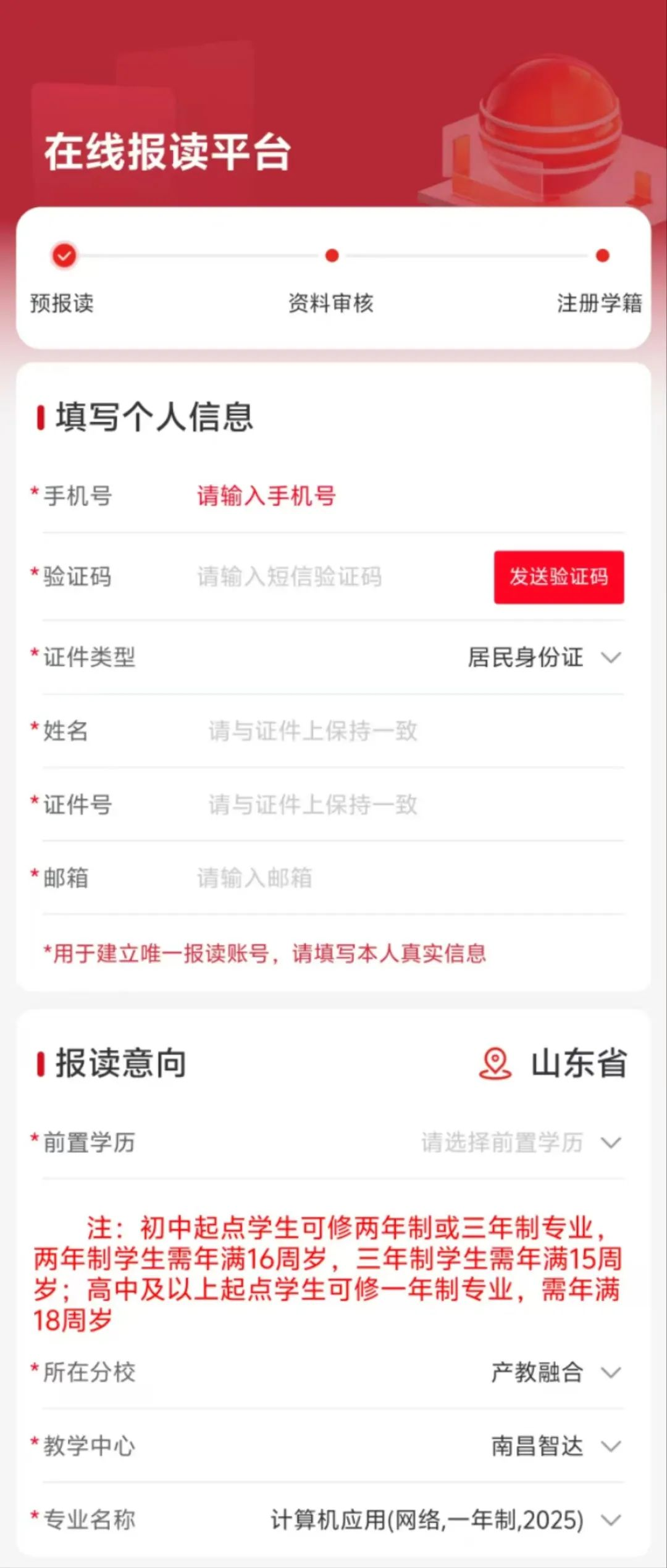This screenshot has width=667, height=1568.
Task: Change location 山东省
Action: [x=554, y=1063]
